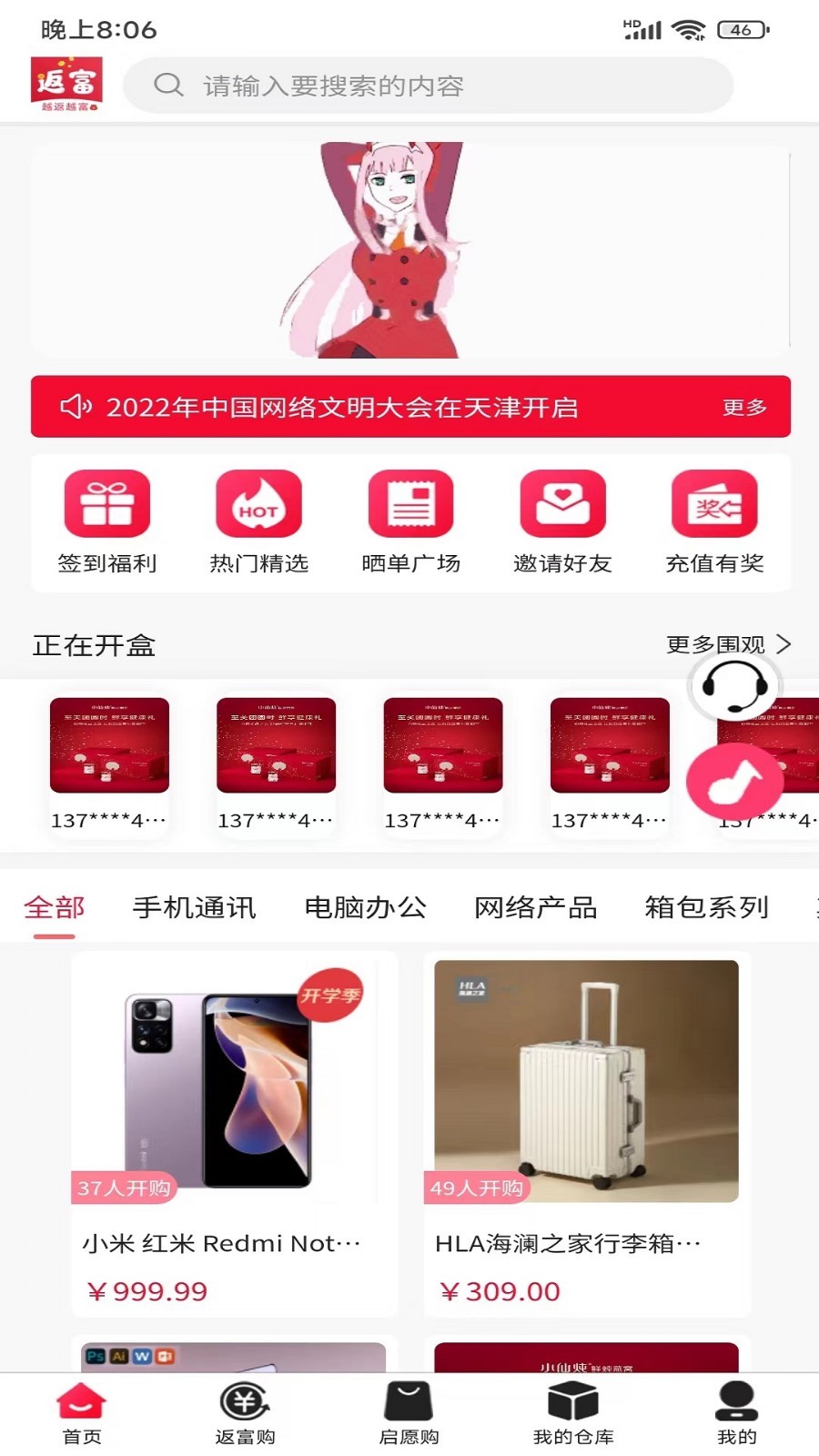Screen dimensions: 819x1456
Task: Open 充值有奖 recharge rewards
Action: pyautogui.click(x=714, y=523)
